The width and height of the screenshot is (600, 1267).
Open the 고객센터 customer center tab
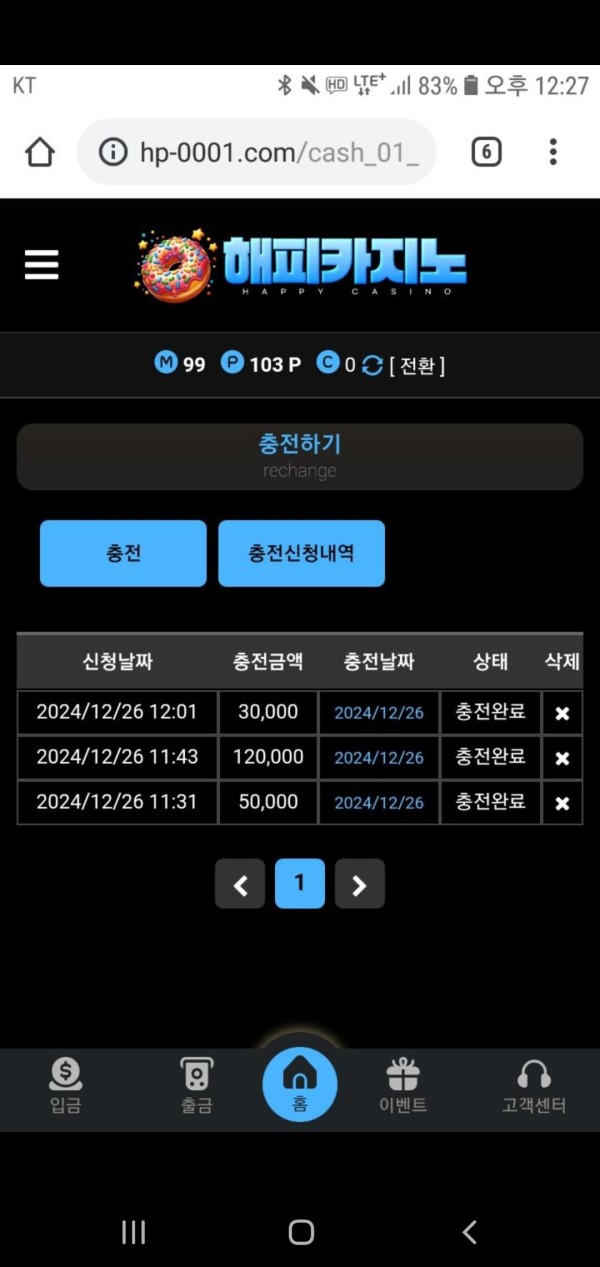click(x=534, y=1087)
